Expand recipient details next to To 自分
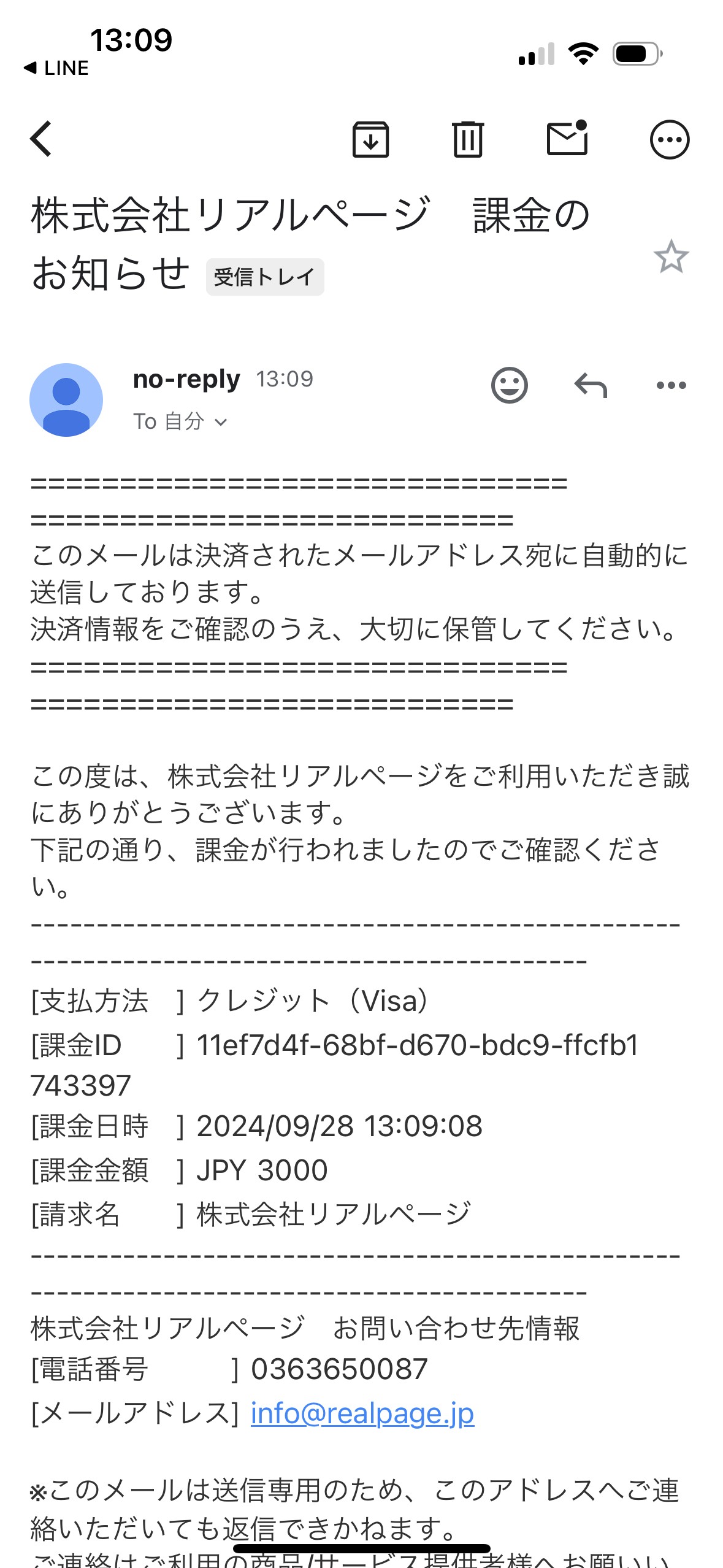 pos(221,422)
